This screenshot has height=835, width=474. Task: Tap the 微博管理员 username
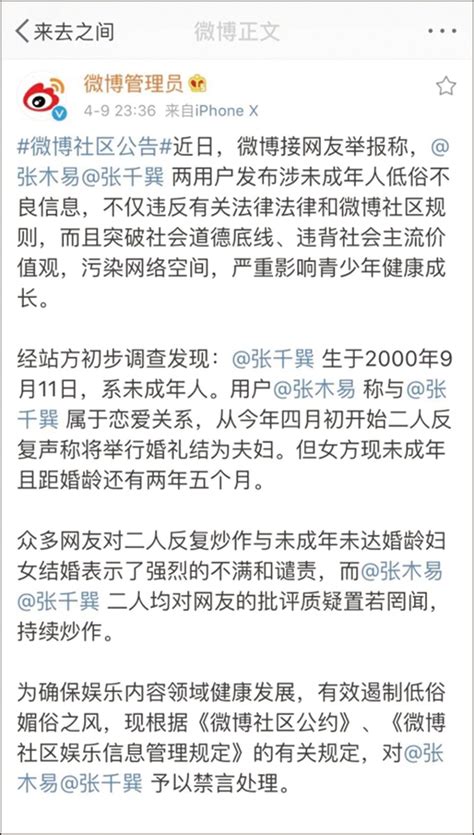coord(133,83)
